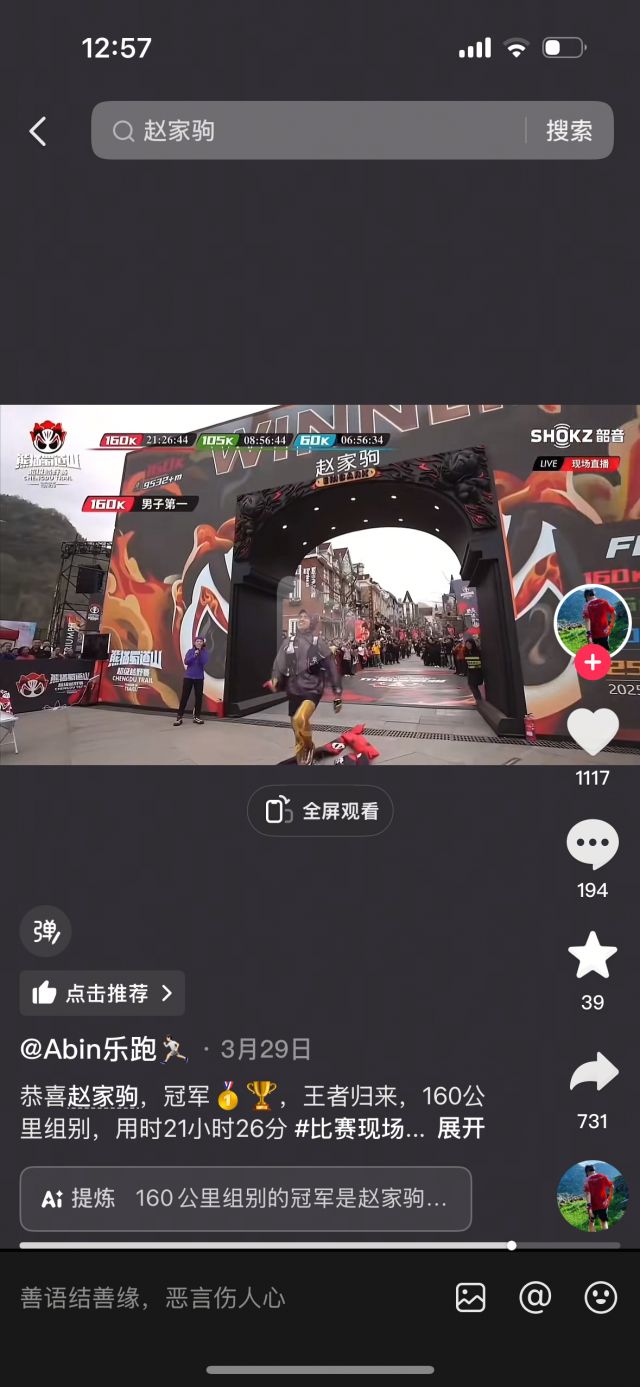Tap the 点击推荐 recommend button
Image resolution: width=640 pixels, height=1387 pixels.
coord(102,993)
